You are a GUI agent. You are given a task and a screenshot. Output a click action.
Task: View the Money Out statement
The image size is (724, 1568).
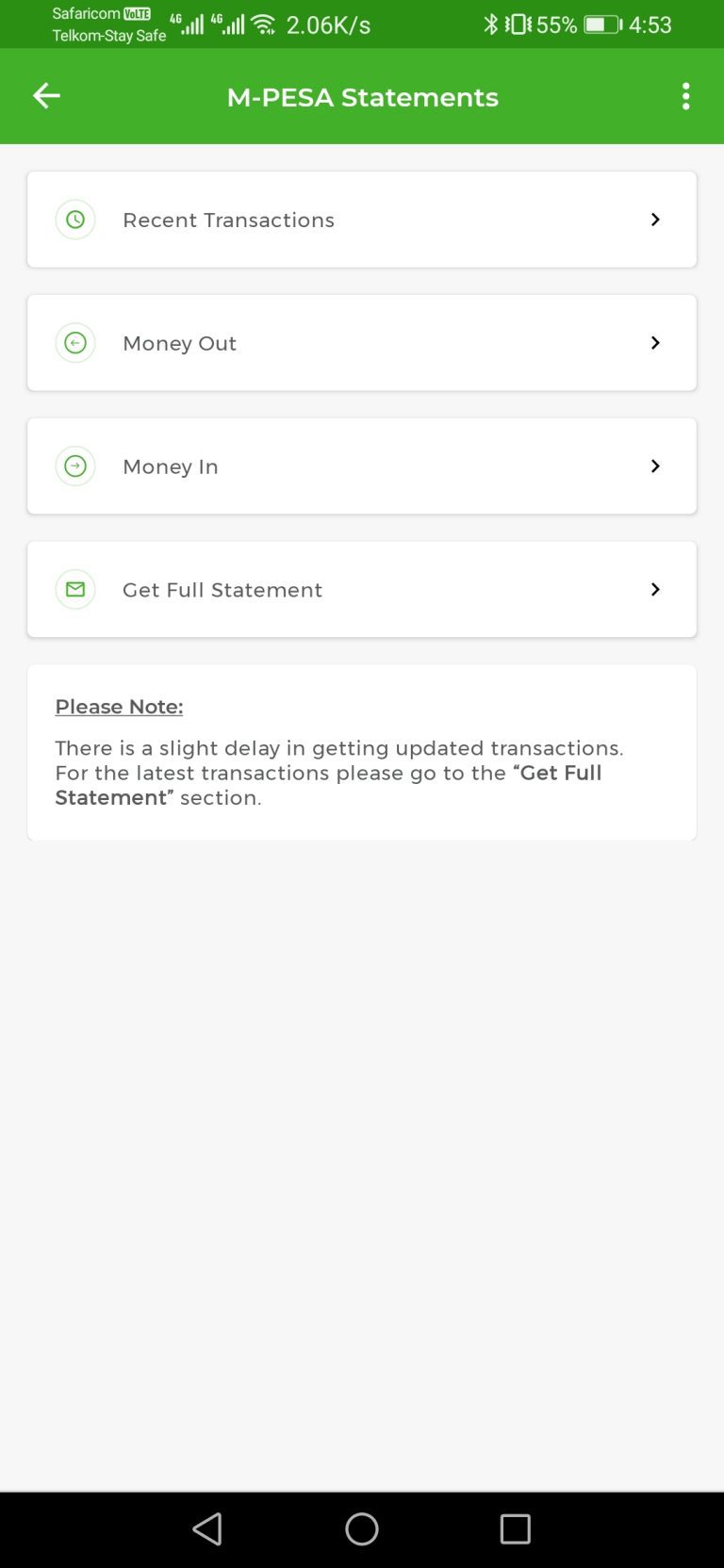(x=362, y=343)
